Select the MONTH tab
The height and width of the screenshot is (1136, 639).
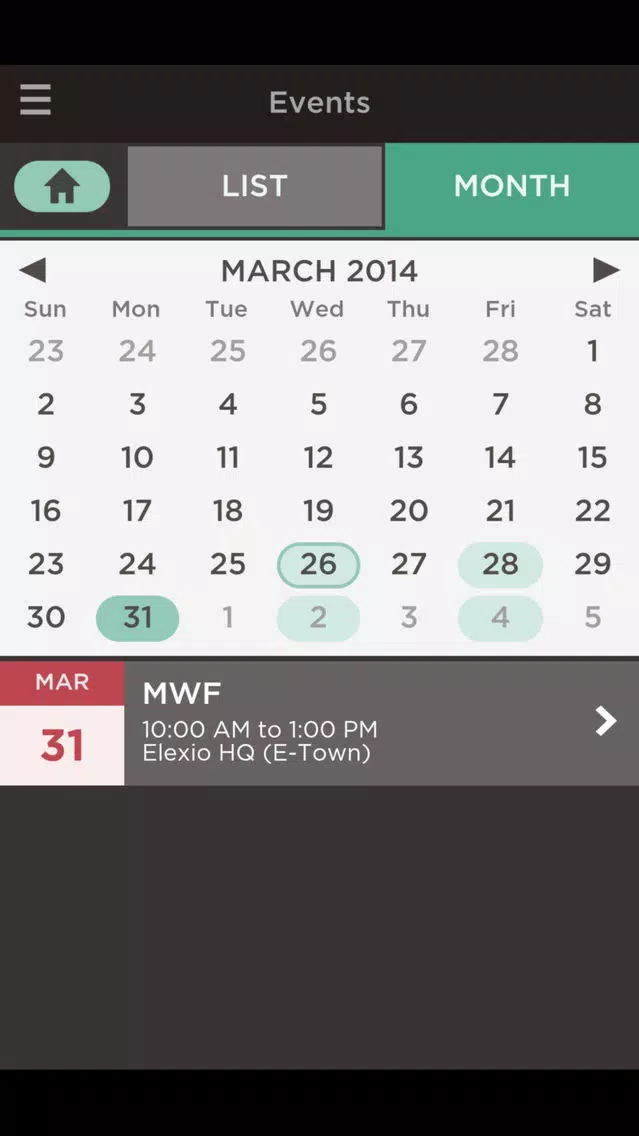[x=512, y=186]
